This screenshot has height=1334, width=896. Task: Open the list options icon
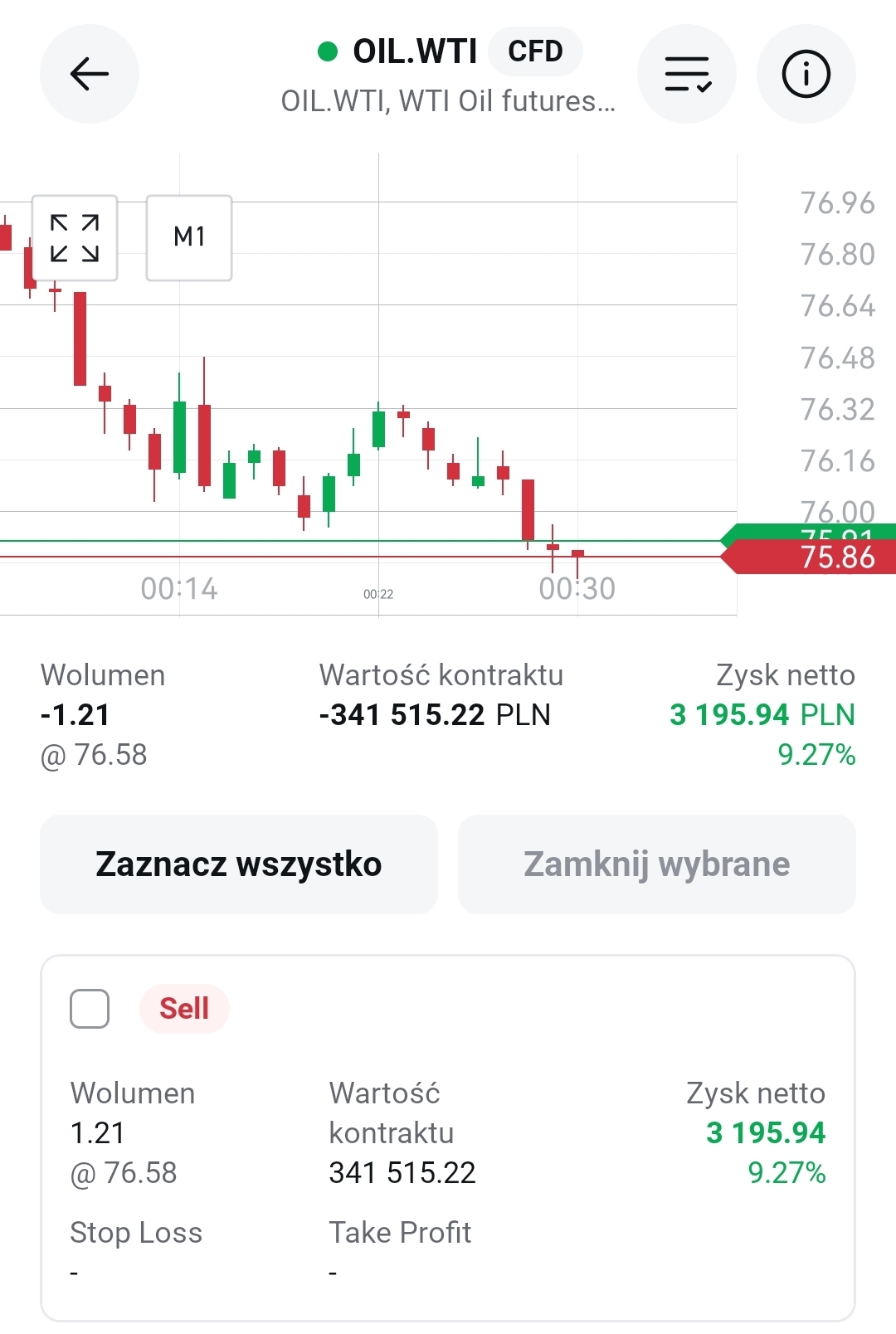point(687,74)
